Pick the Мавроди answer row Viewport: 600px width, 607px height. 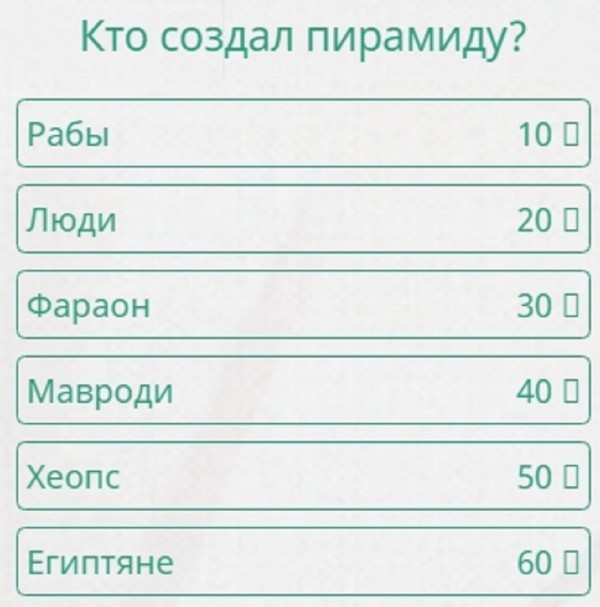(300, 391)
